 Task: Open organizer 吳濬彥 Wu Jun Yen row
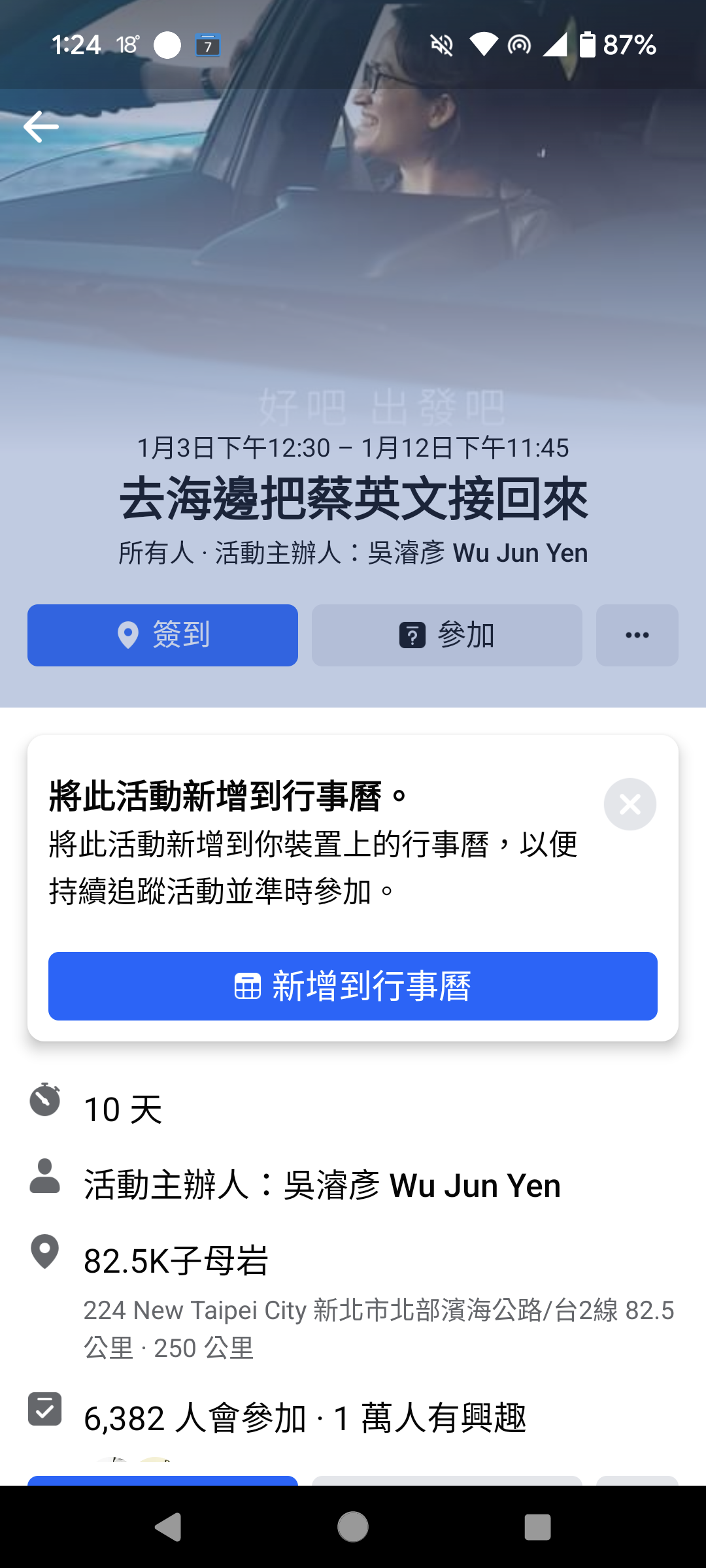[x=322, y=1185]
